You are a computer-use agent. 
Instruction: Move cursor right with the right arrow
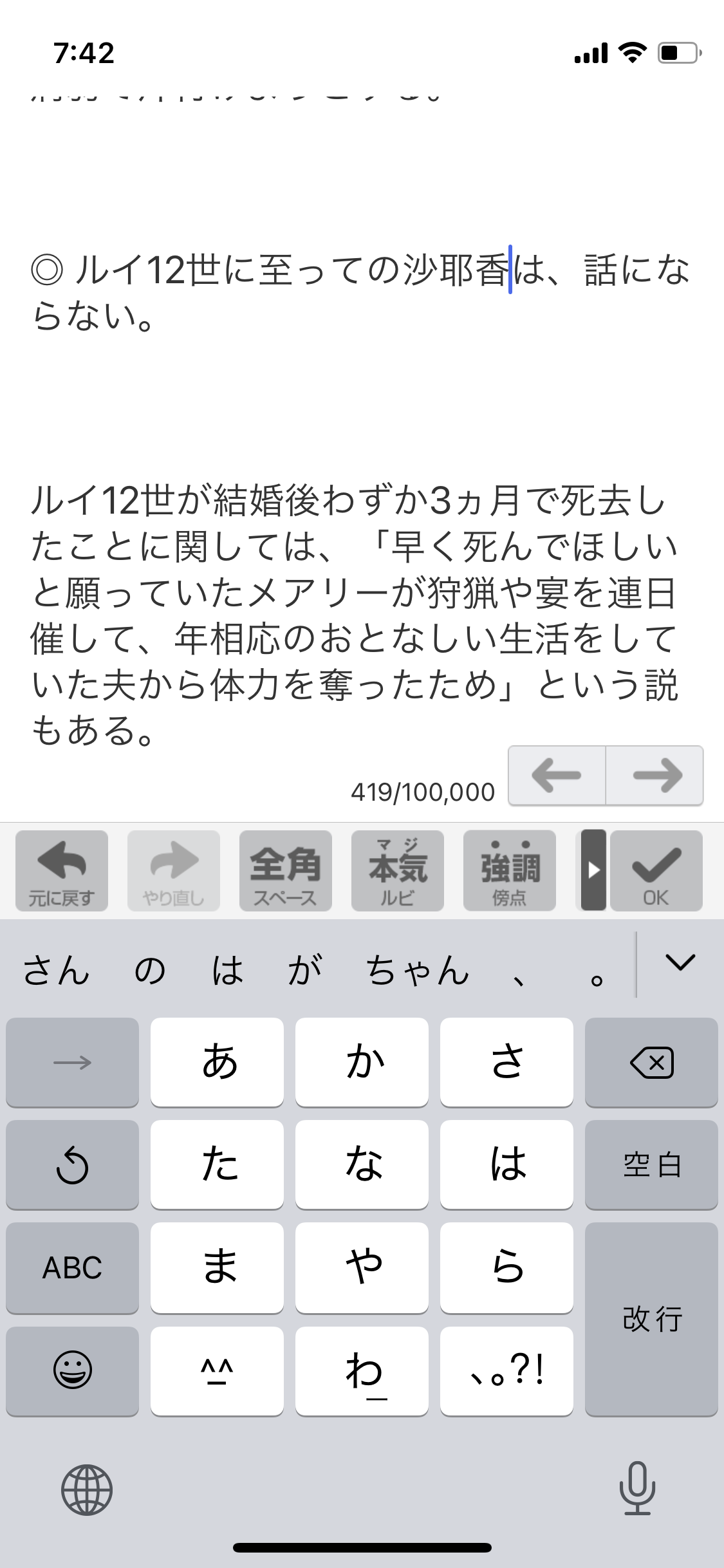click(x=655, y=775)
